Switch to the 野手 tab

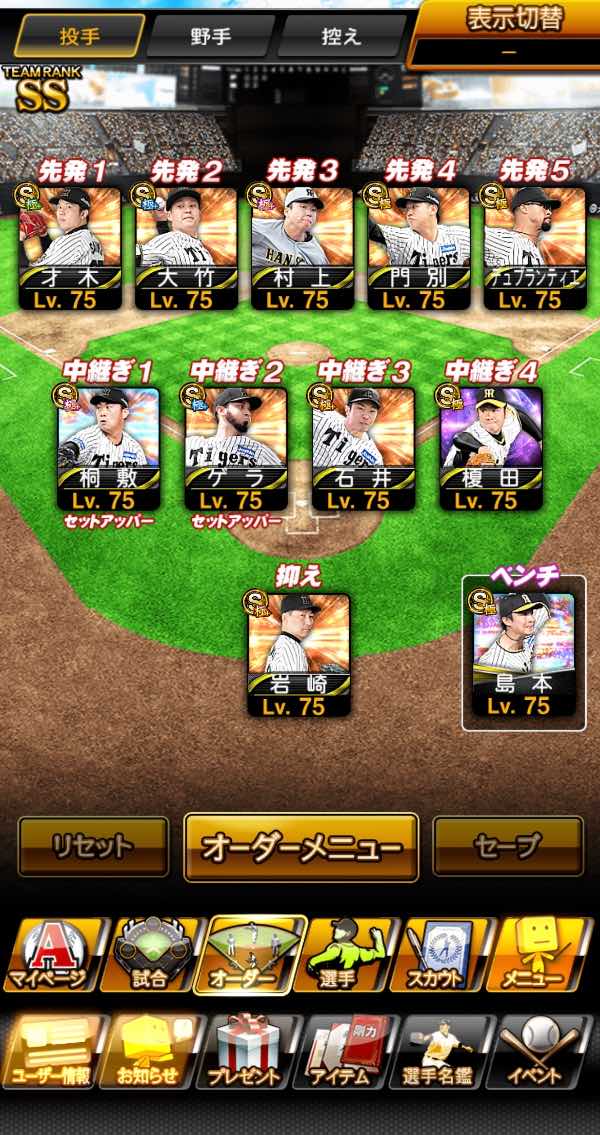(210, 37)
